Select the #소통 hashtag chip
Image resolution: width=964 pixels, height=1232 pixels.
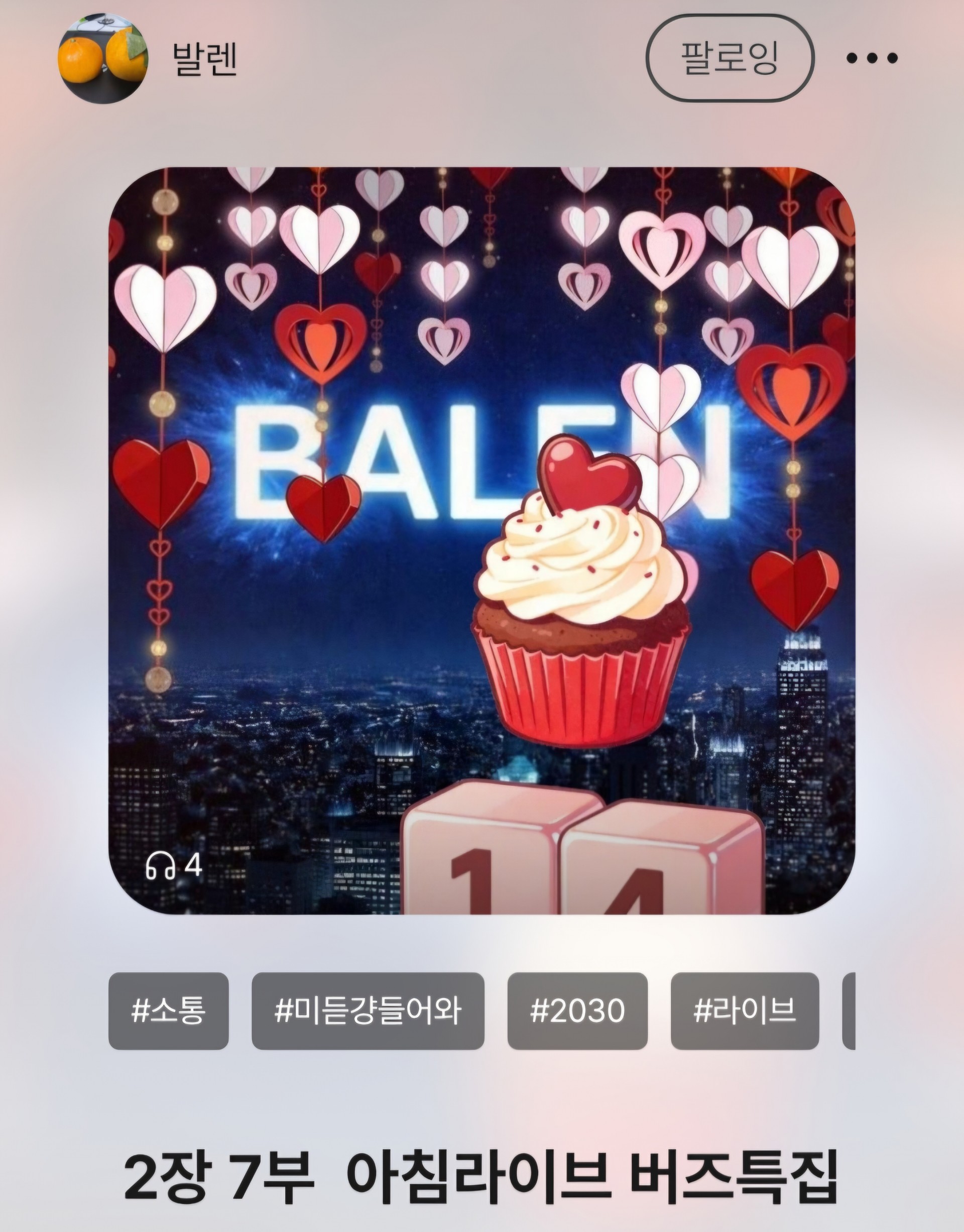(x=168, y=1011)
